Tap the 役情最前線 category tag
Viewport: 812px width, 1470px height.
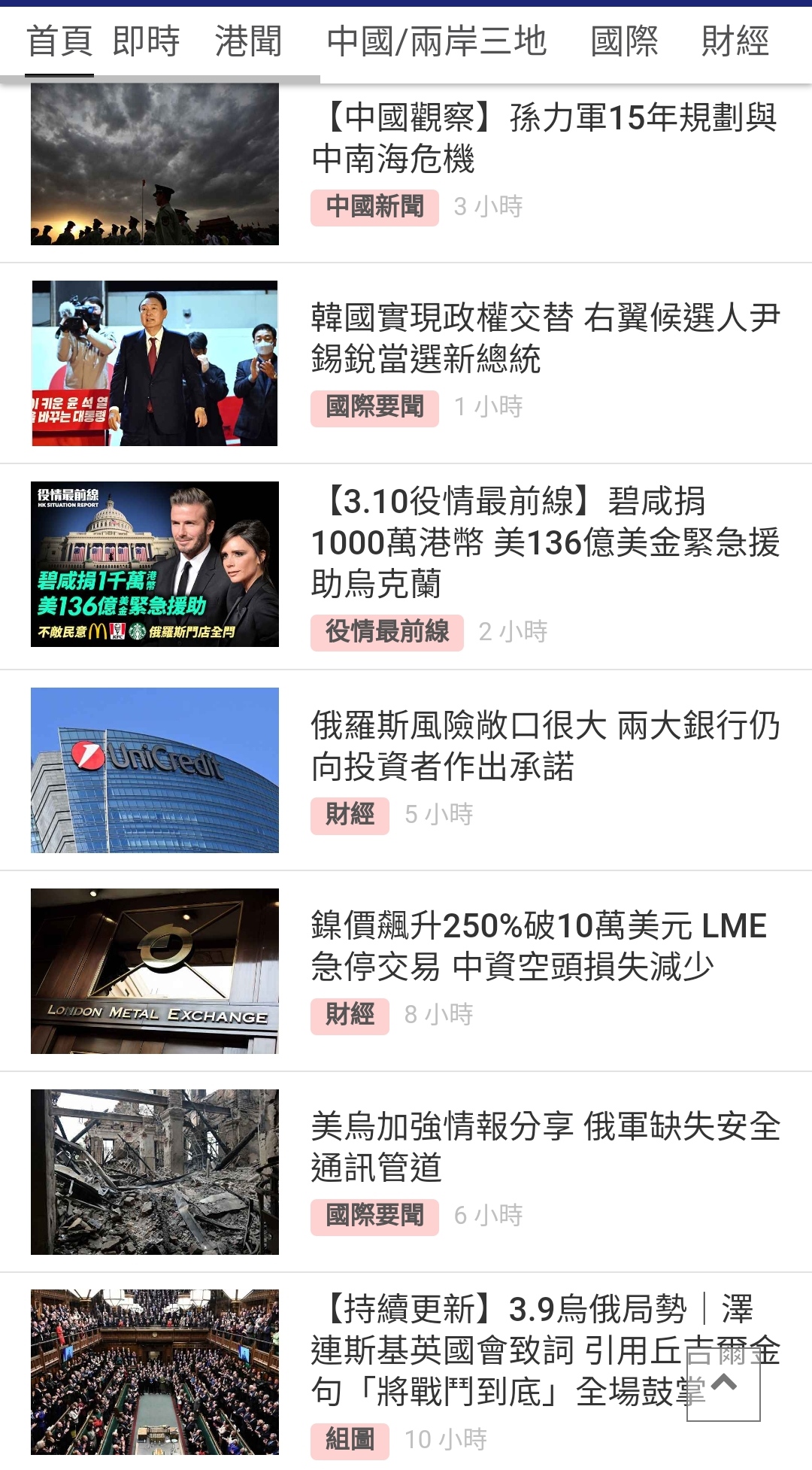pos(386,632)
